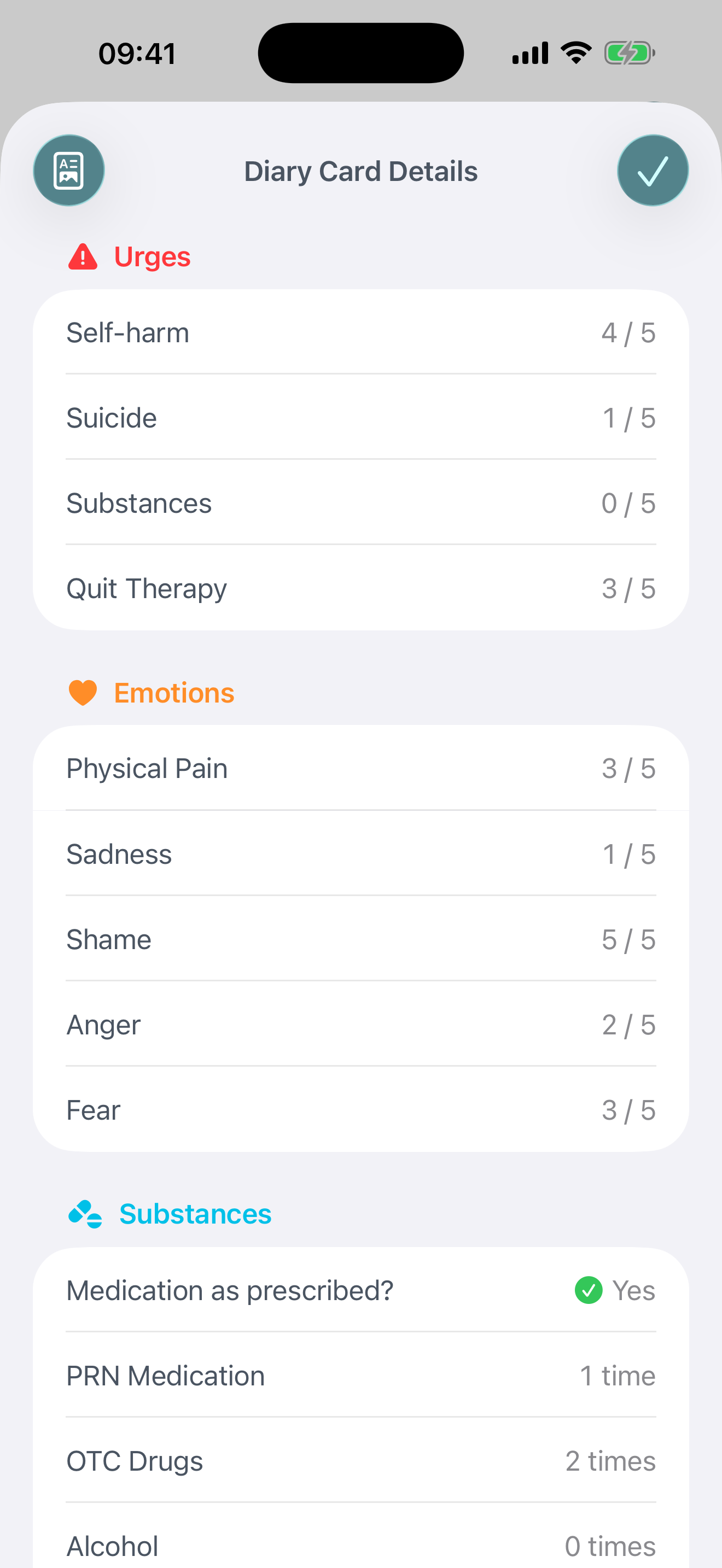The image size is (722, 1568).
Task: Select the Alcohol entry
Action: (361, 1545)
